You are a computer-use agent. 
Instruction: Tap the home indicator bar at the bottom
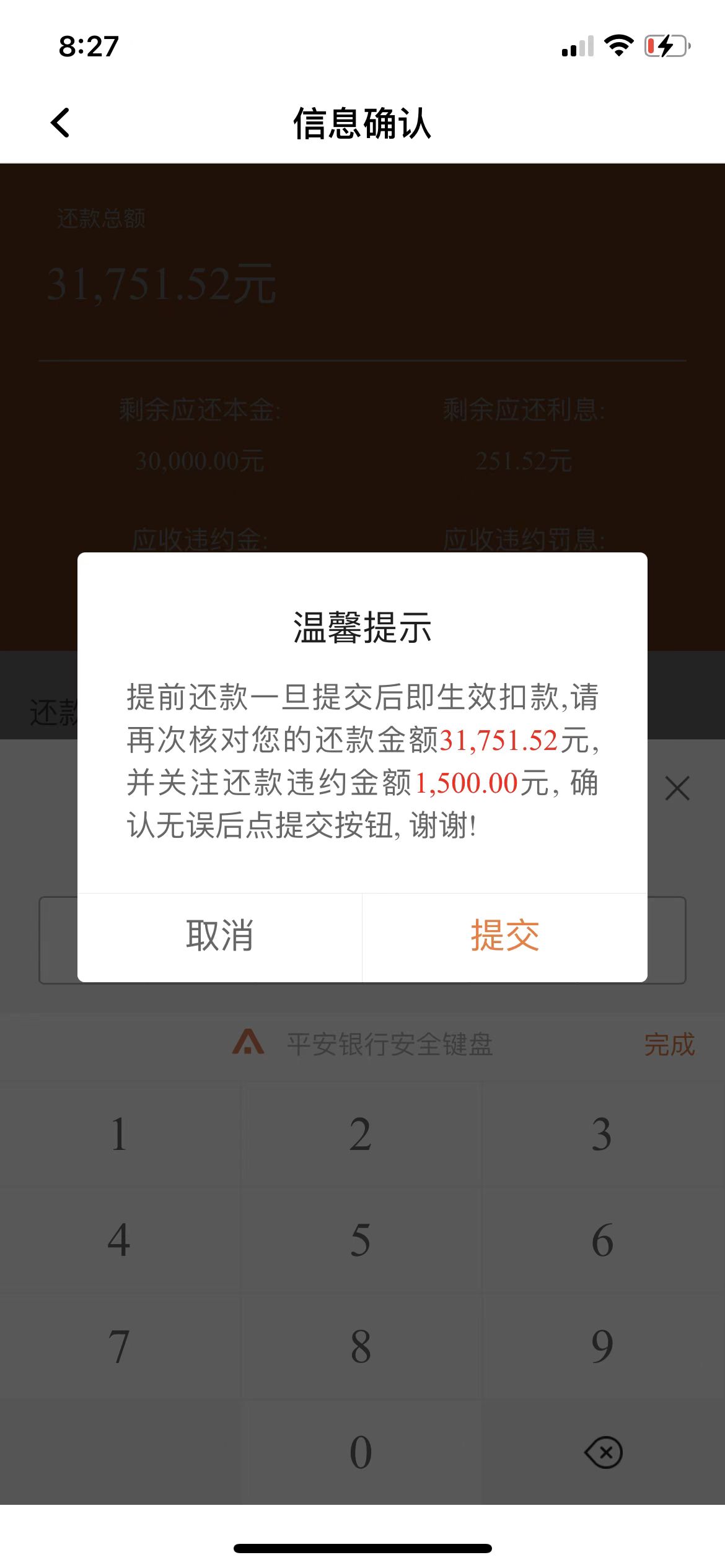362,1548
